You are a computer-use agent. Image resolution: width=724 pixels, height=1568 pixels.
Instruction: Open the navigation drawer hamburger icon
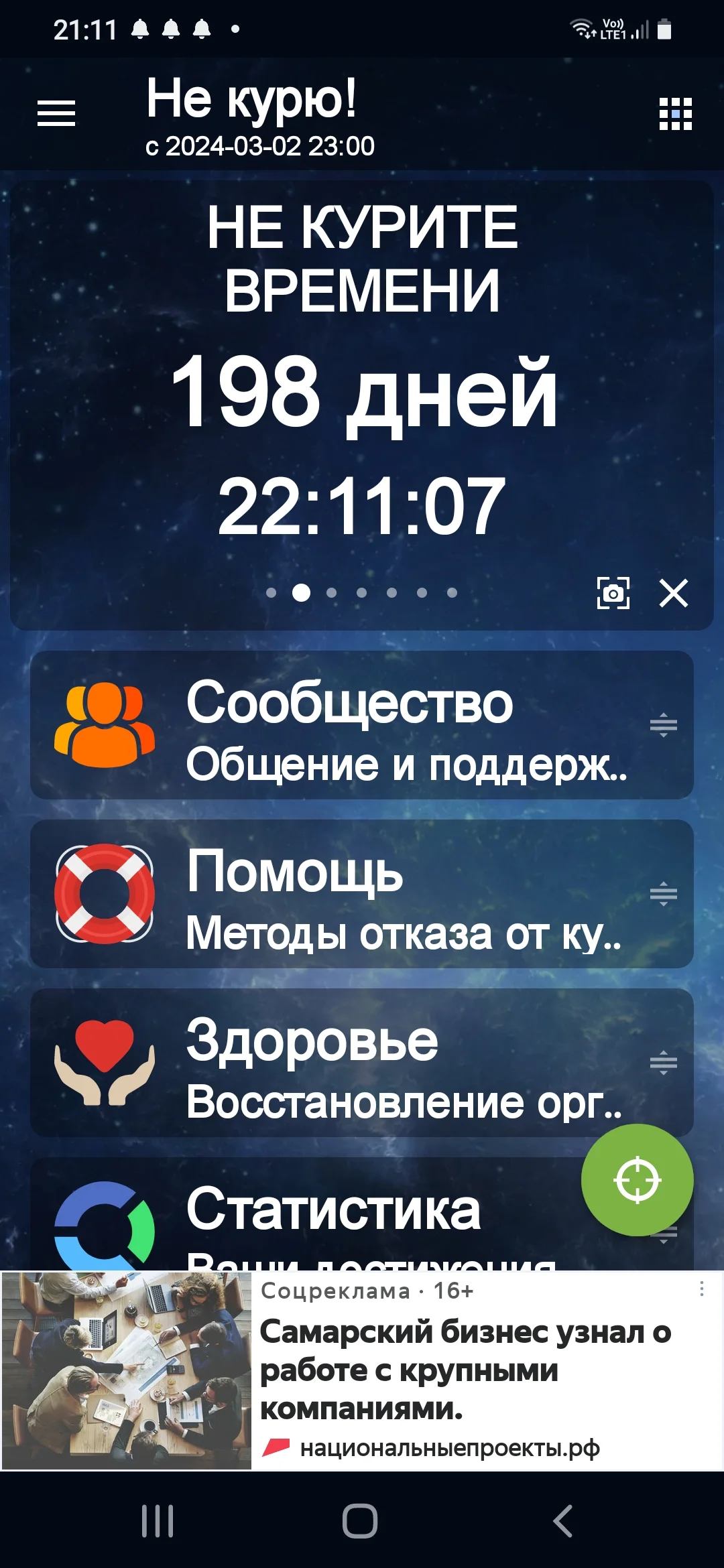56,113
